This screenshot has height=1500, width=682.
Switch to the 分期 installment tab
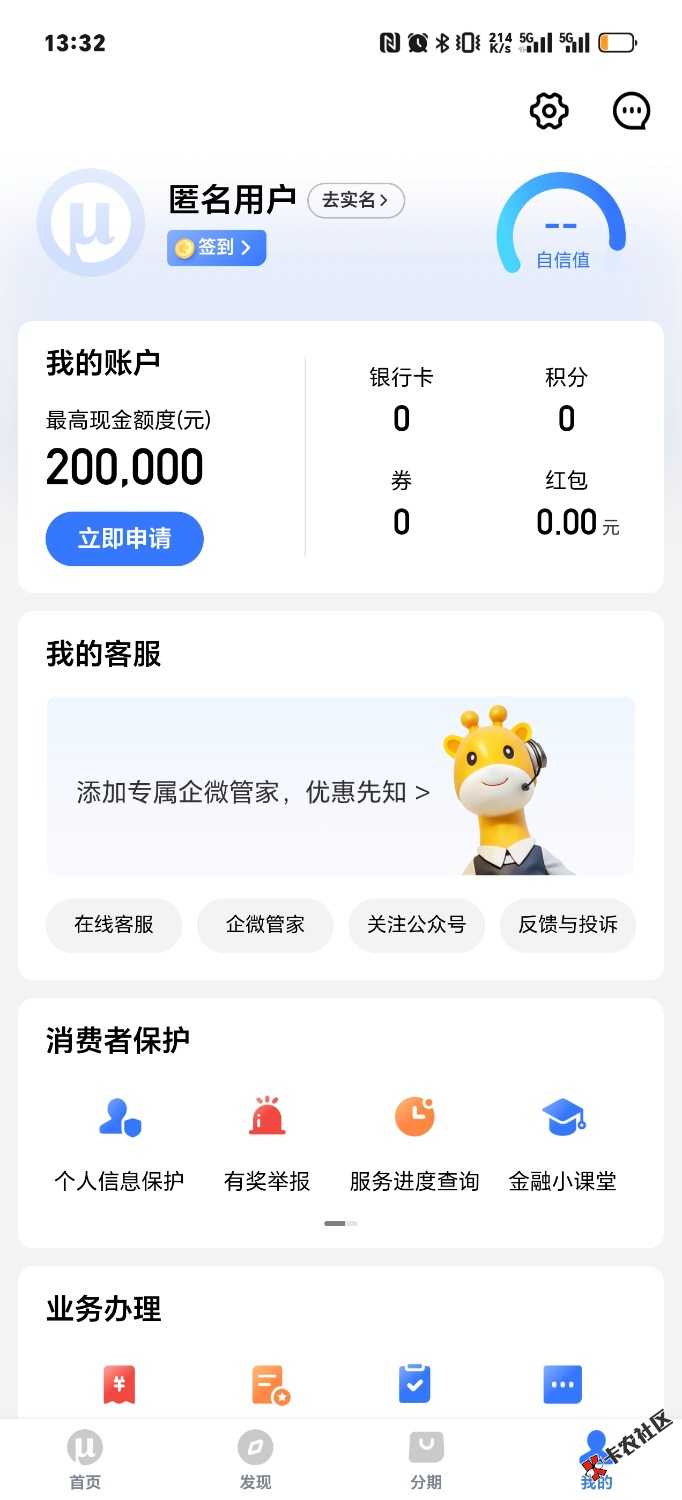426,1460
